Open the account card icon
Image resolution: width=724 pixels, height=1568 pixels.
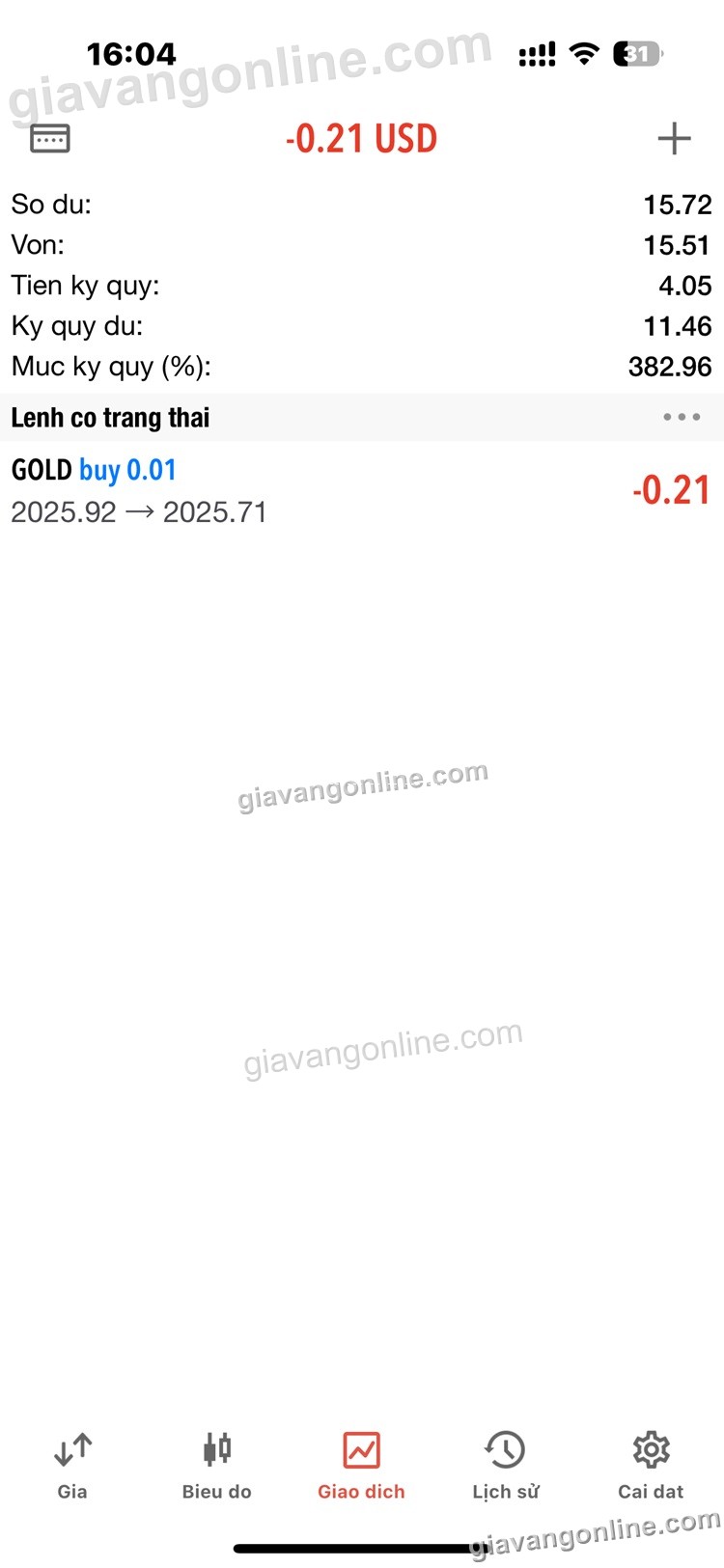(50, 139)
